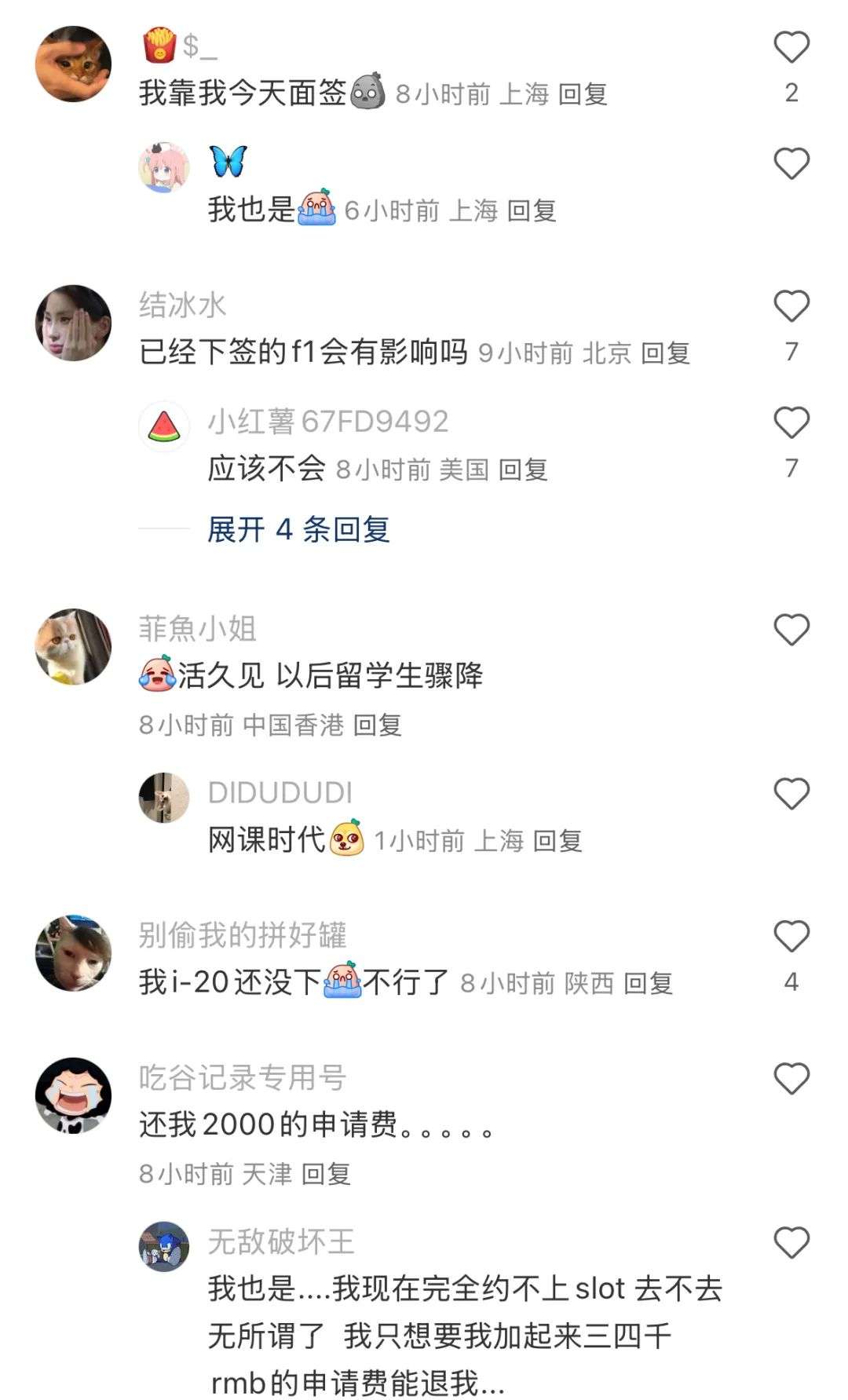The image size is (848, 1400).
Task: Expand 展开 4 条回复
Action: pos(298,529)
